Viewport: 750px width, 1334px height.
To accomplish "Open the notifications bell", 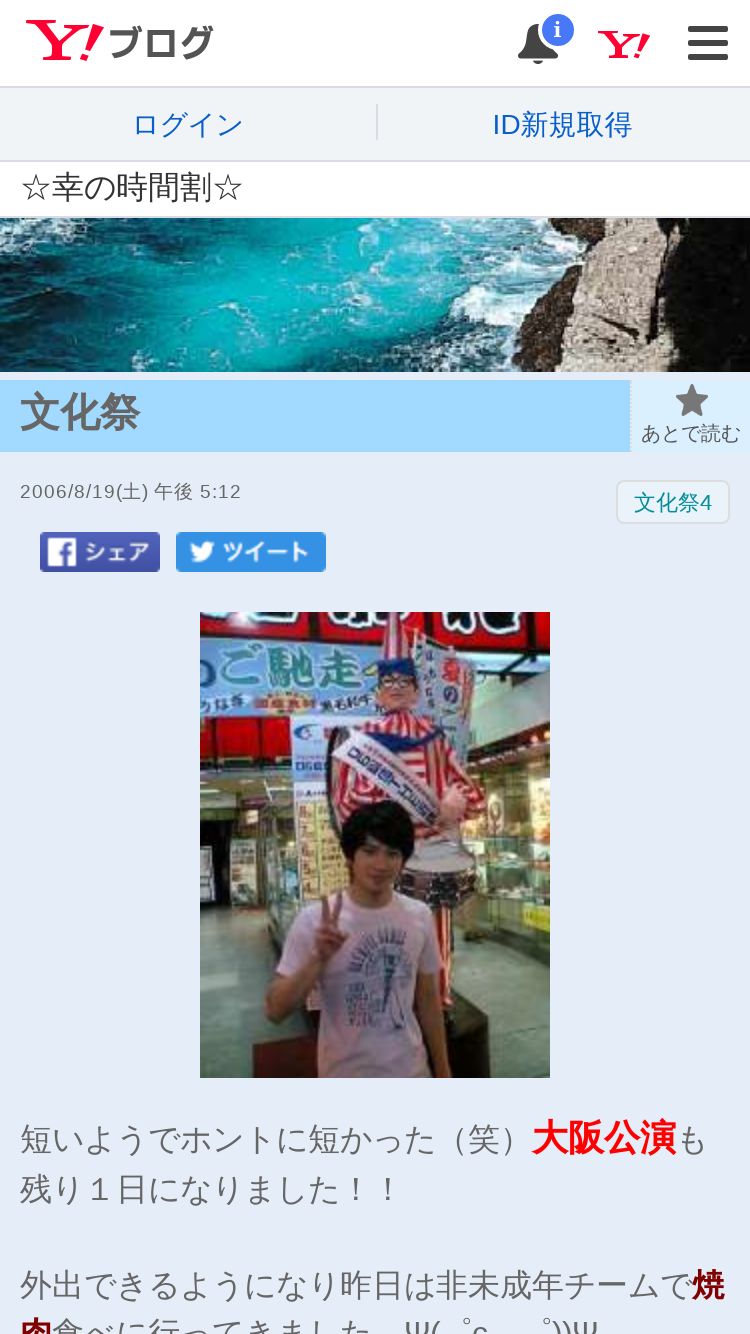I will point(538,44).
